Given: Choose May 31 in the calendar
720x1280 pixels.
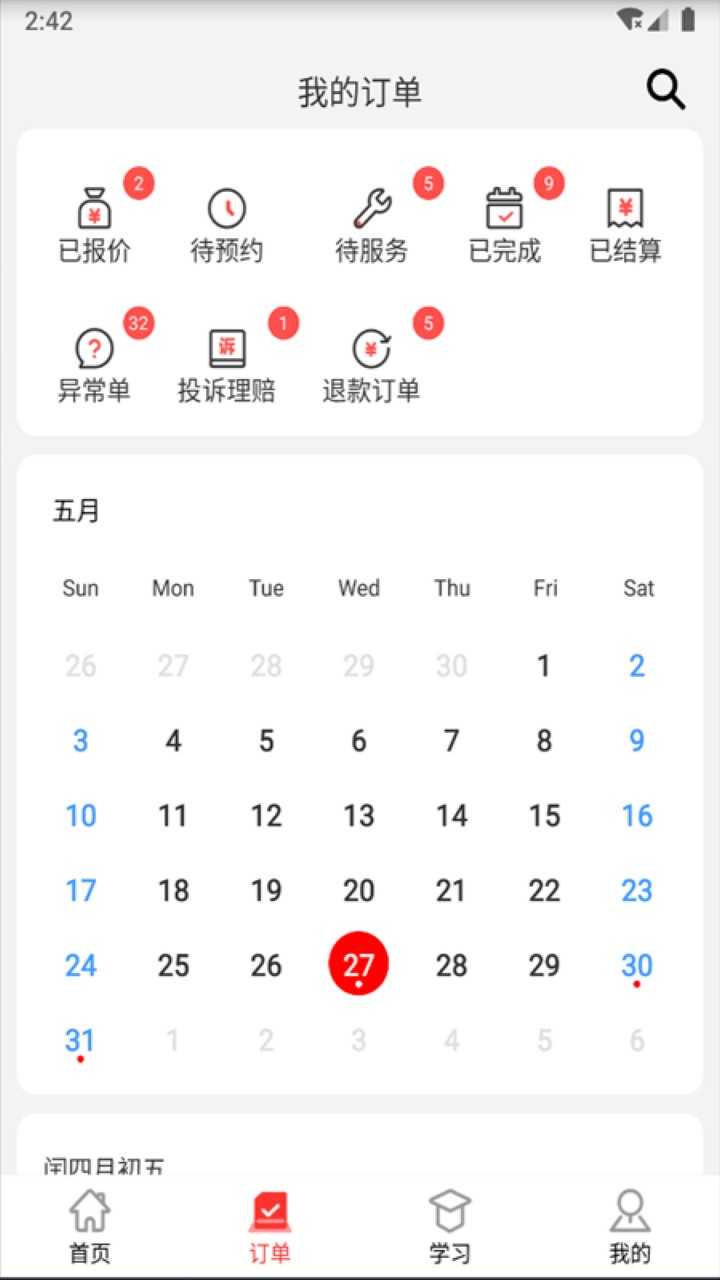Looking at the screenshot, I should click(x=80, y=1040).
